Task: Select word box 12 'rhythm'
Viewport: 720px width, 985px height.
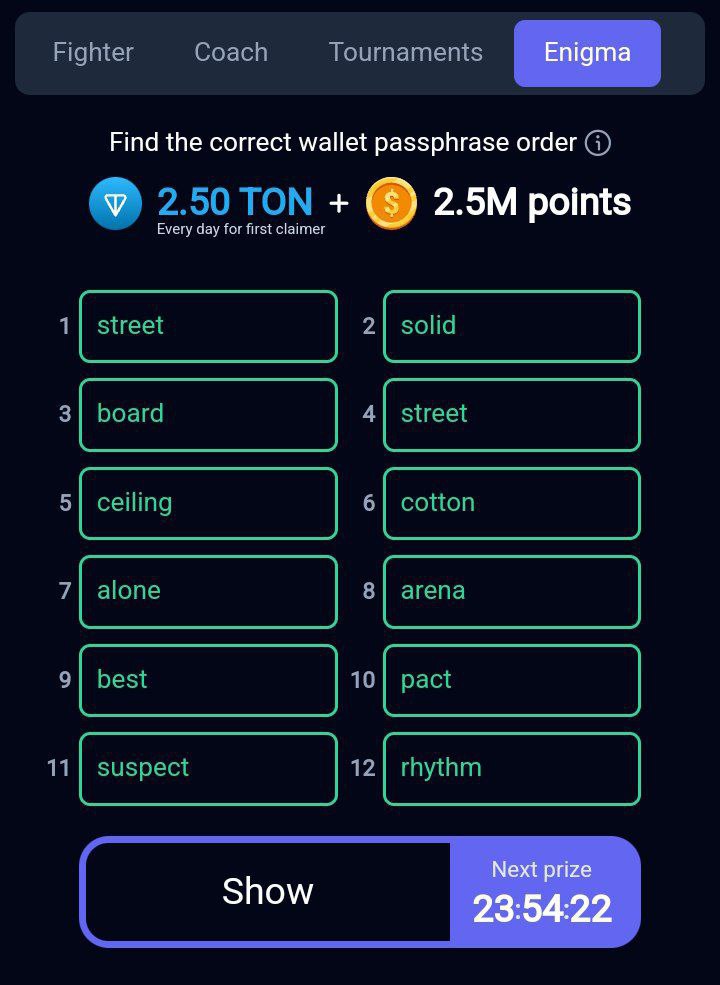Action: click(x=511, y=768)
